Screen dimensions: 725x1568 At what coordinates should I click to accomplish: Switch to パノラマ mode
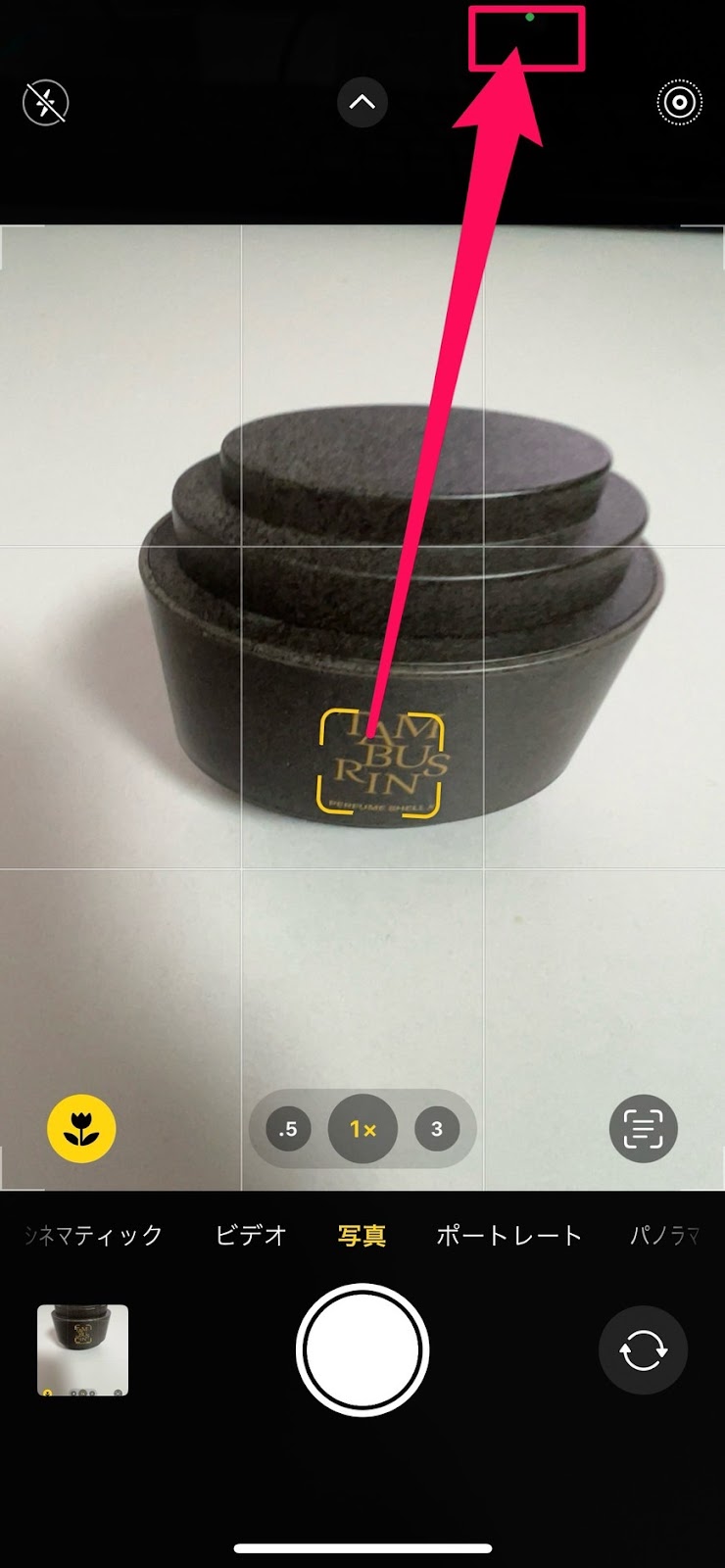pyautogui.click(x=666, y=1236)
